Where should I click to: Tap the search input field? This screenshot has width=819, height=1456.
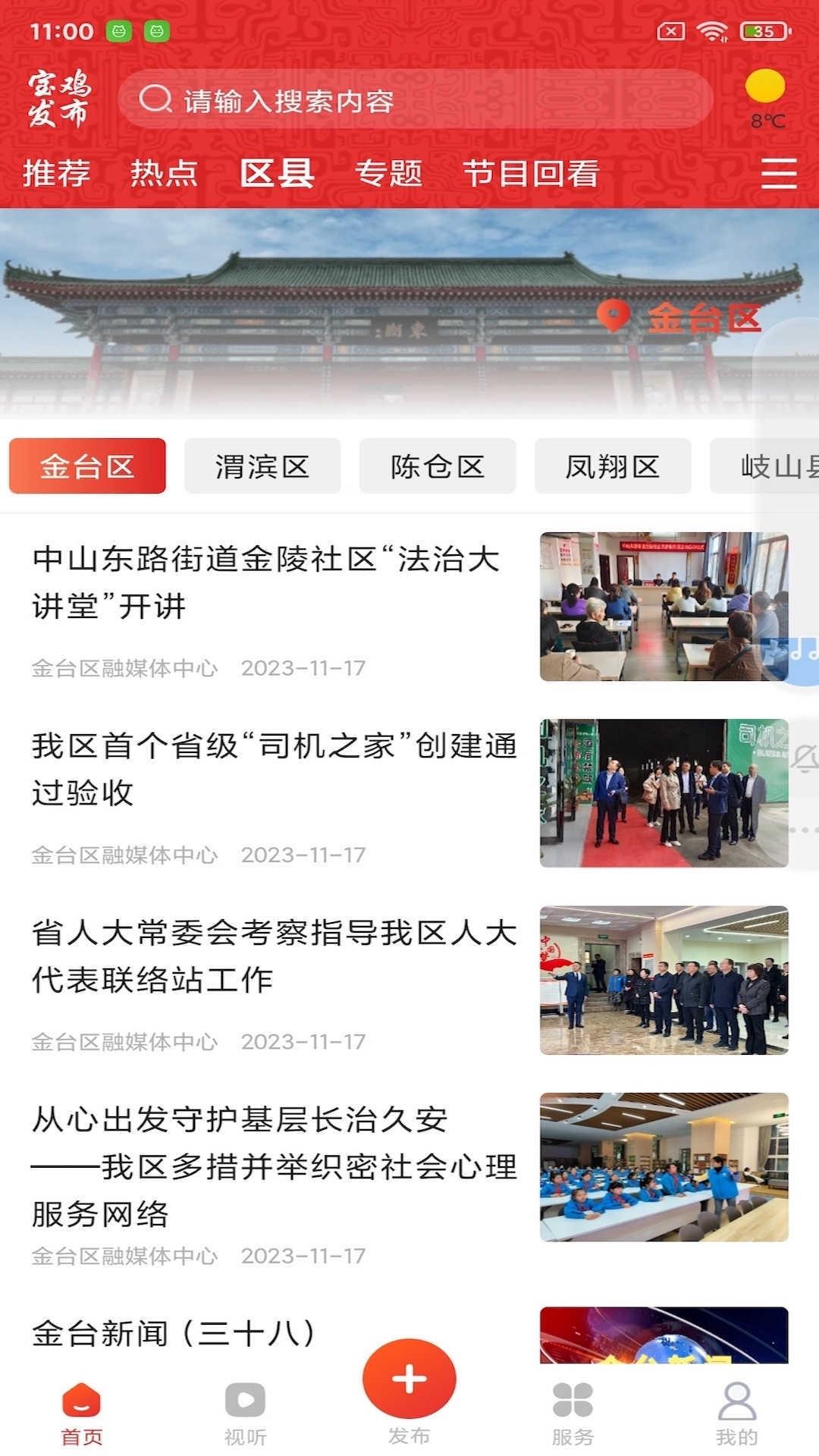[x=416, y=100]
